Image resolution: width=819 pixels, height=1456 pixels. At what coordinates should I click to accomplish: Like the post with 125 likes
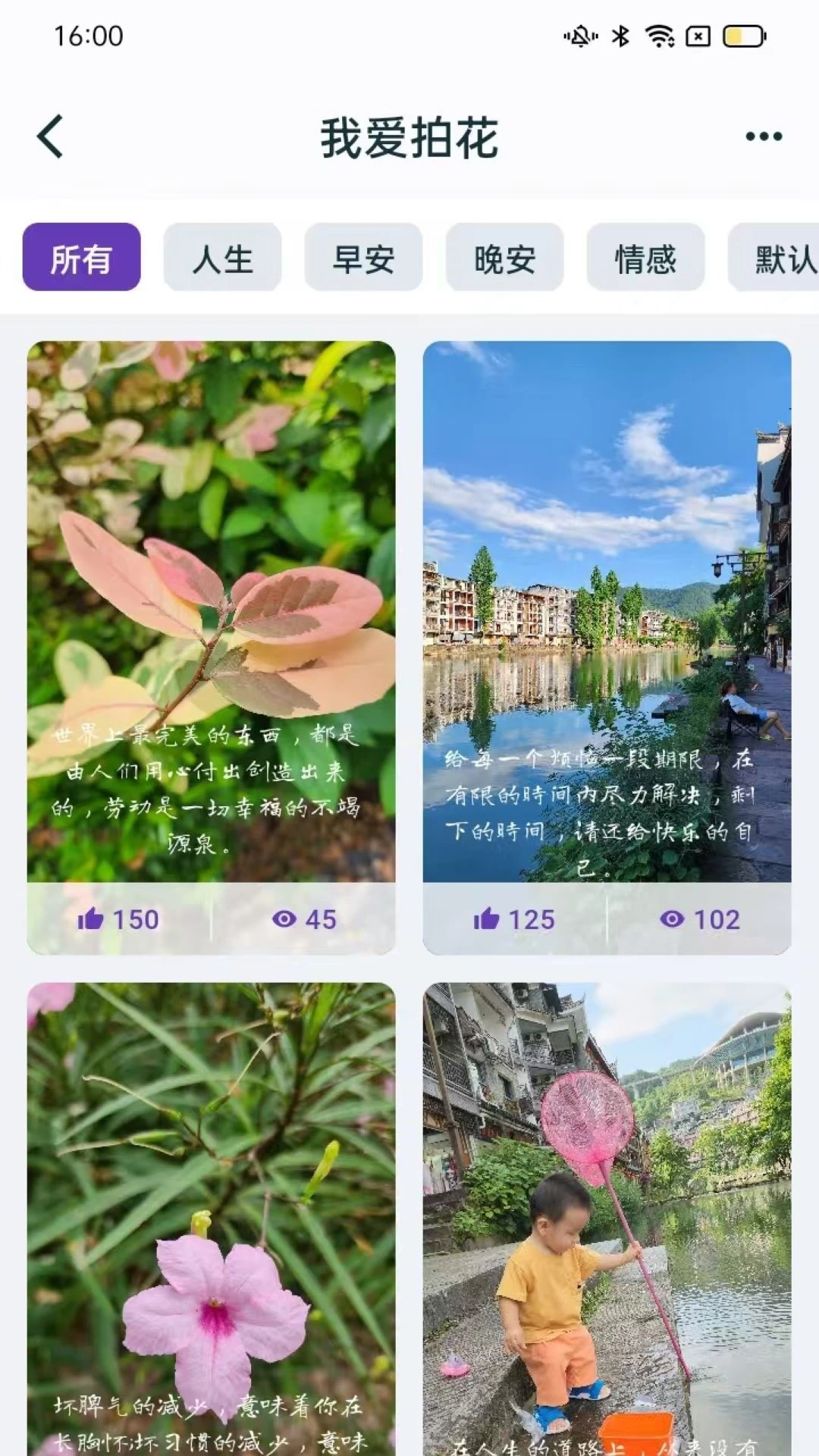click(514, 919)
